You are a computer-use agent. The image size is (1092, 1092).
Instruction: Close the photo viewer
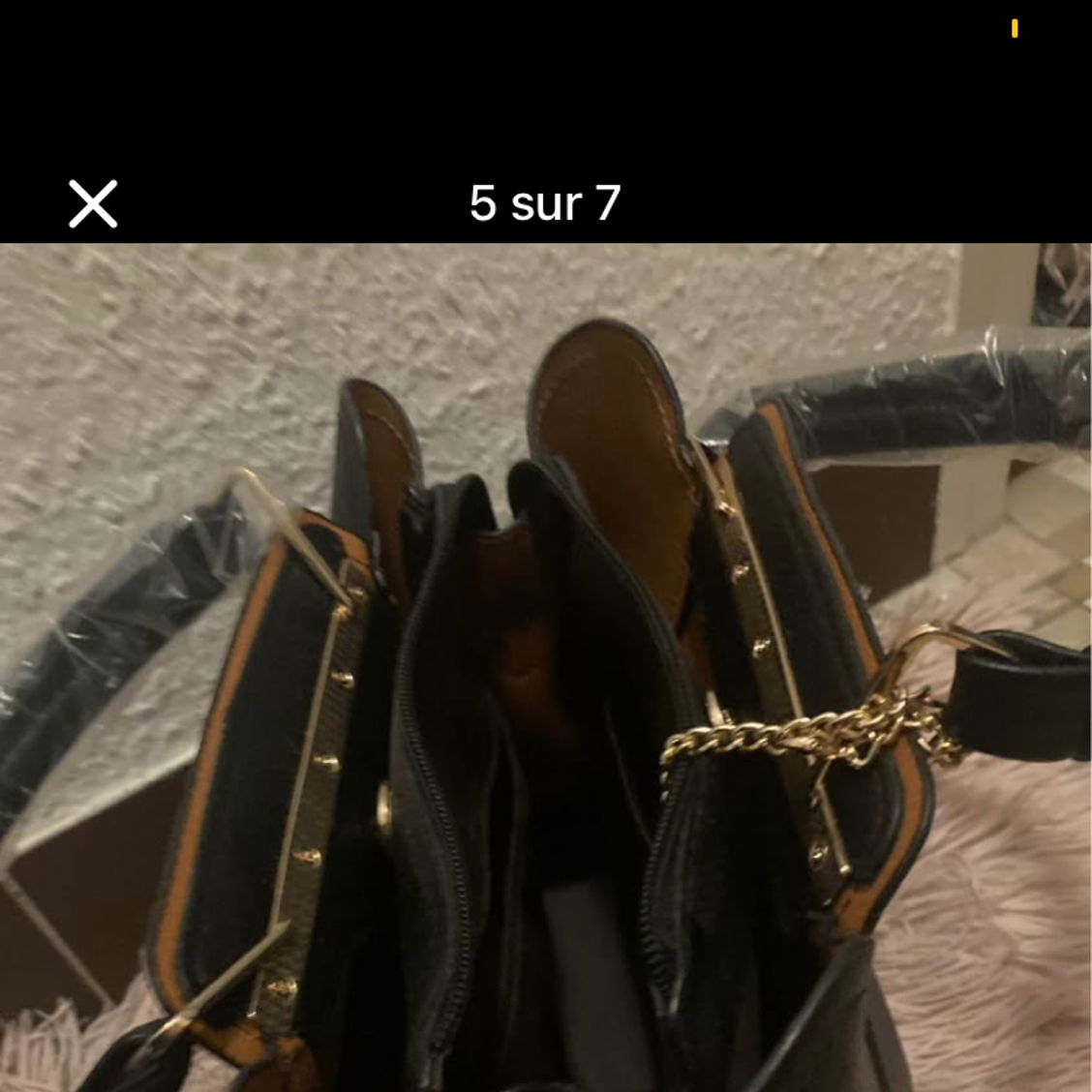click(x=93, y=203)
